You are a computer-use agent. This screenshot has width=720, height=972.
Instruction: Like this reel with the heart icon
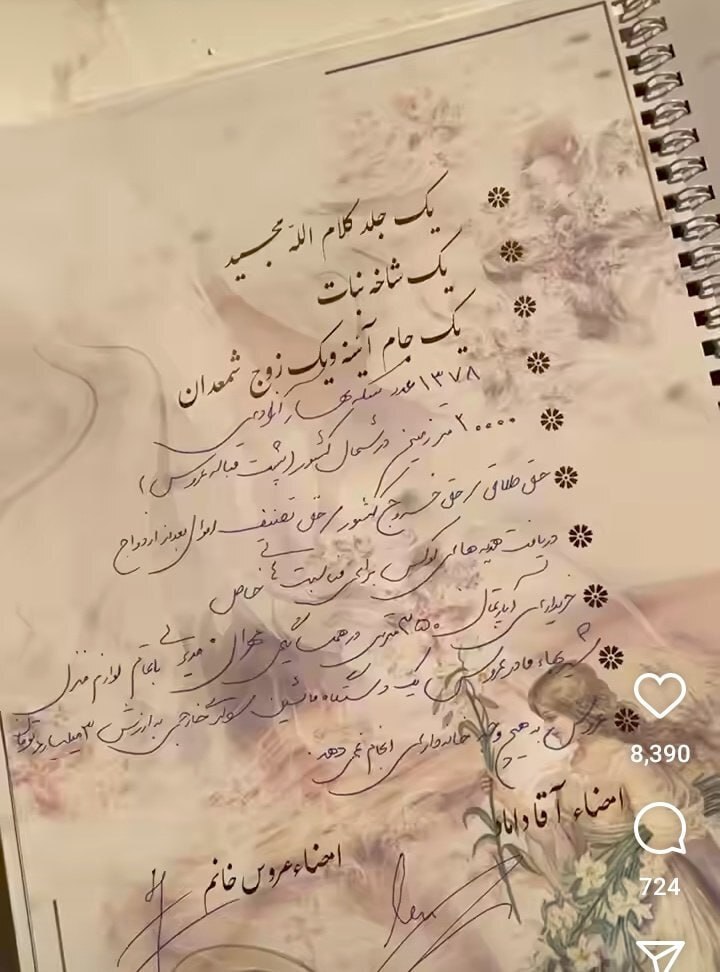pos(660,695)
